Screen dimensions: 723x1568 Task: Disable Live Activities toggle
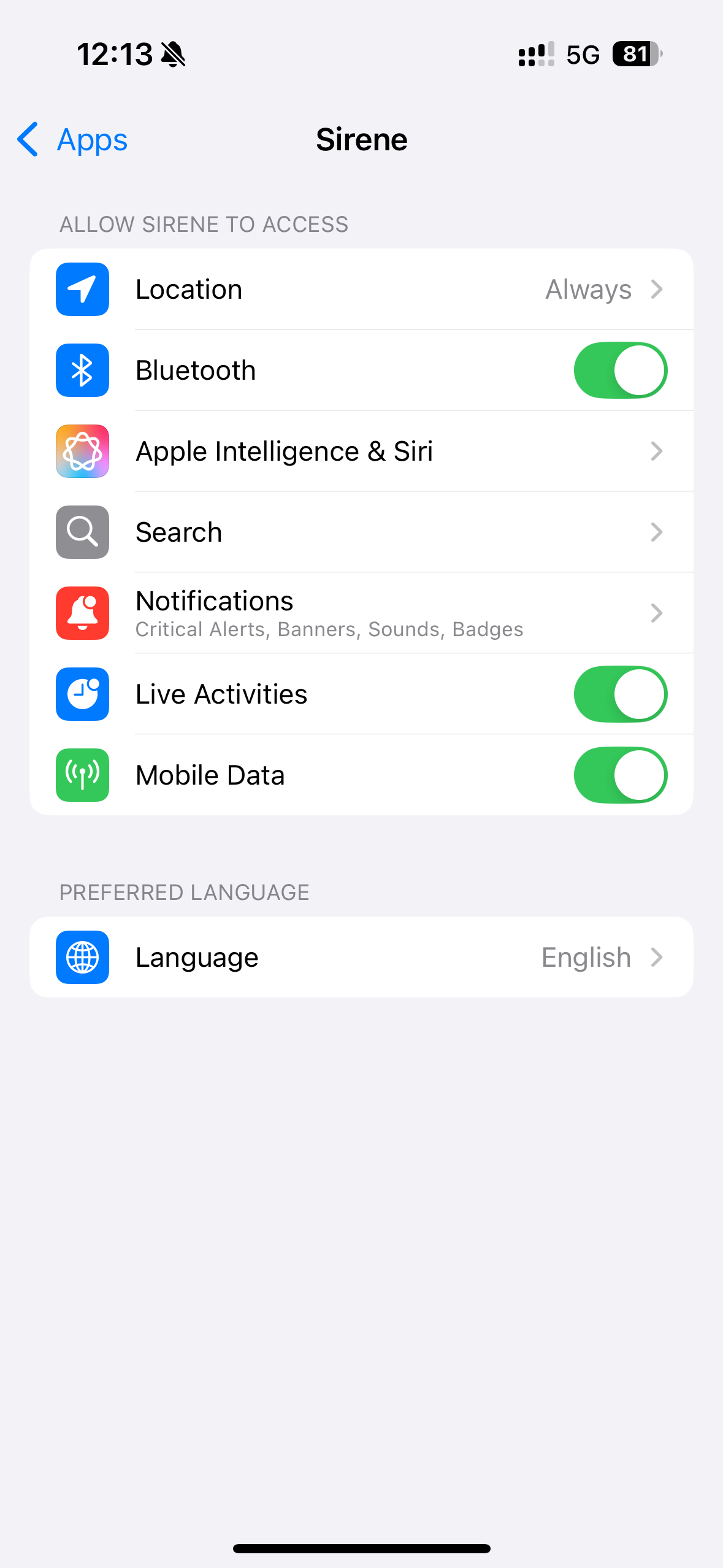pyautogui.click(x=620, y=694)
